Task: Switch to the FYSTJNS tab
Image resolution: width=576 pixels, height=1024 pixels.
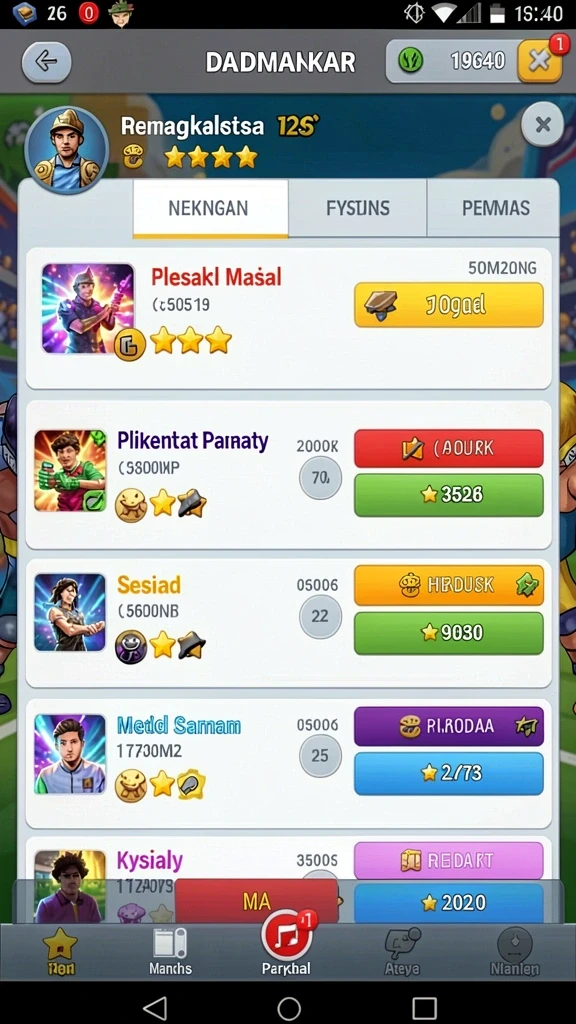Action: coord(358,208)
